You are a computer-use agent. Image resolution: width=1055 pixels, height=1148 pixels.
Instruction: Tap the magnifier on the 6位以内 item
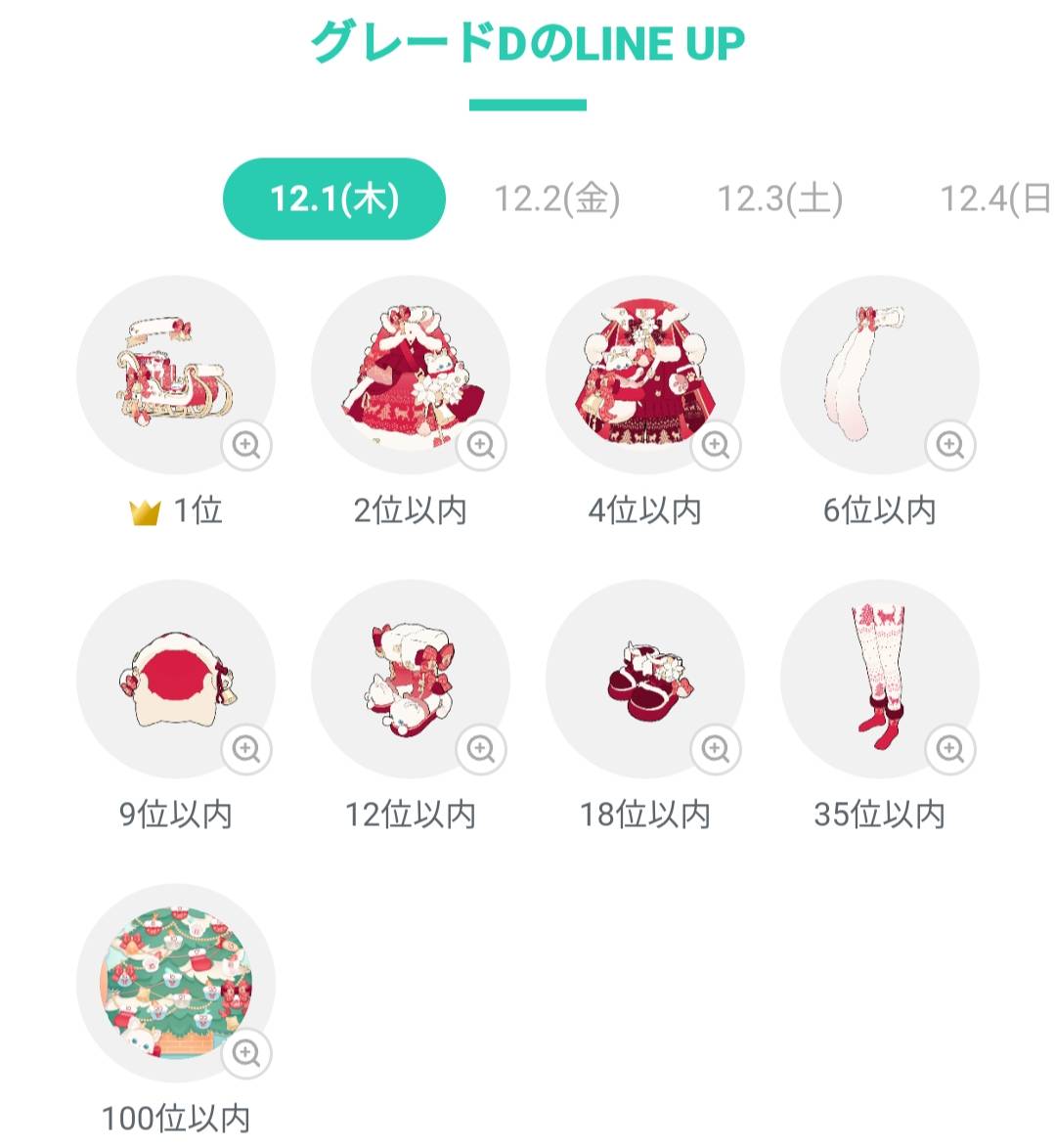tap(950, 446)
